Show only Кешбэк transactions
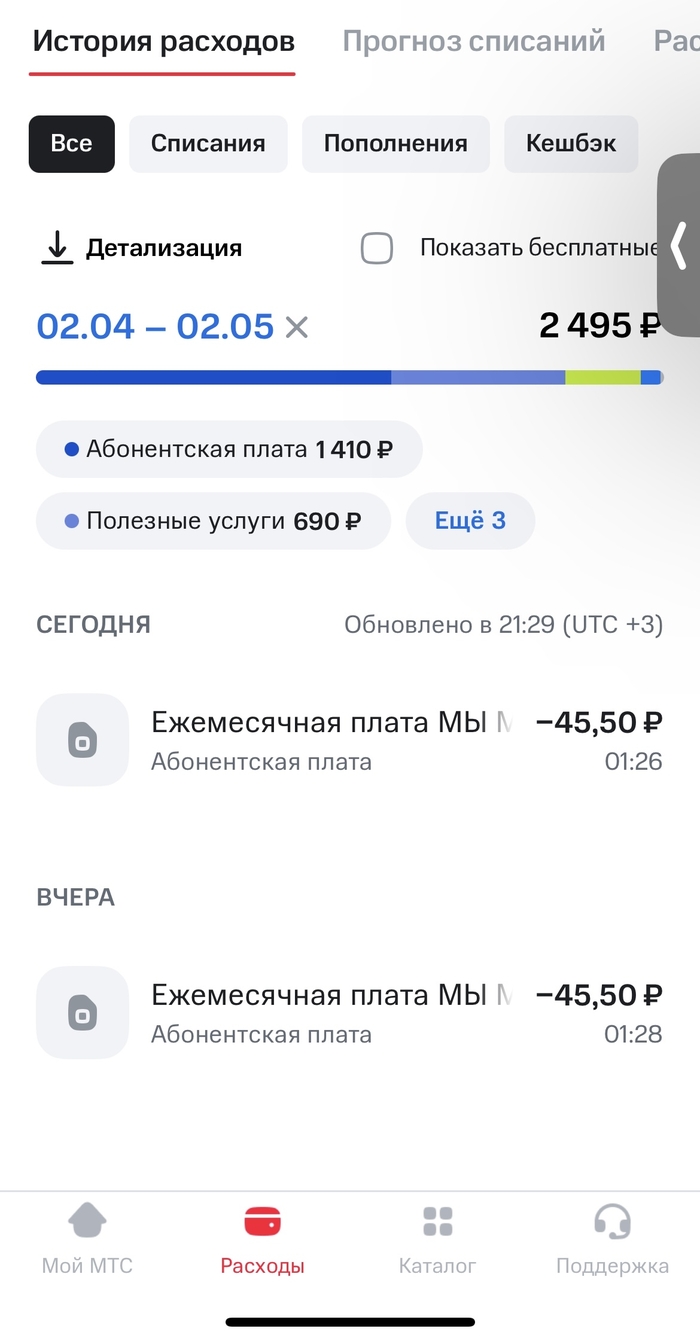This screenshot has width=700, height=1341. click(x=570, y=144)
